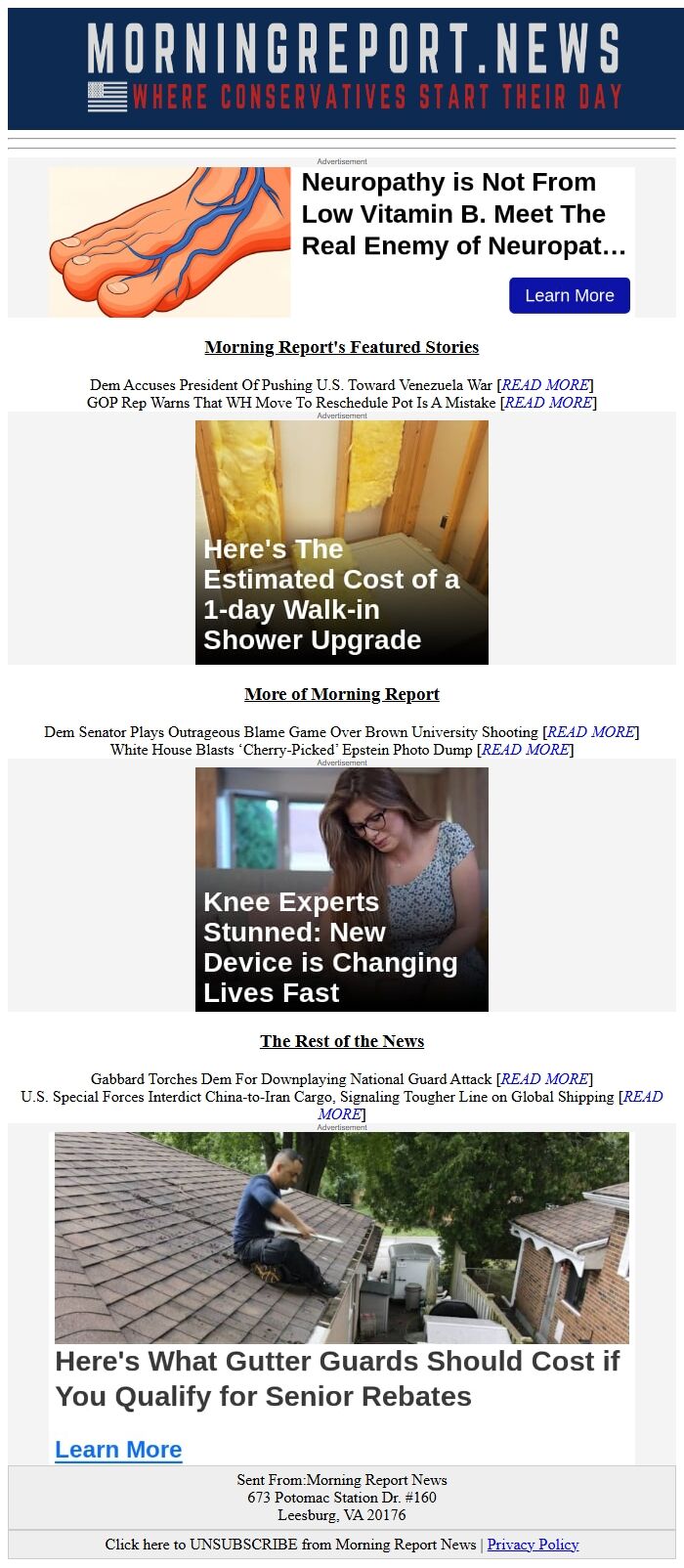Open READ MORE for Epstein photo dump
Screen dimensions: 684x1568
click(x=526, y=750)
